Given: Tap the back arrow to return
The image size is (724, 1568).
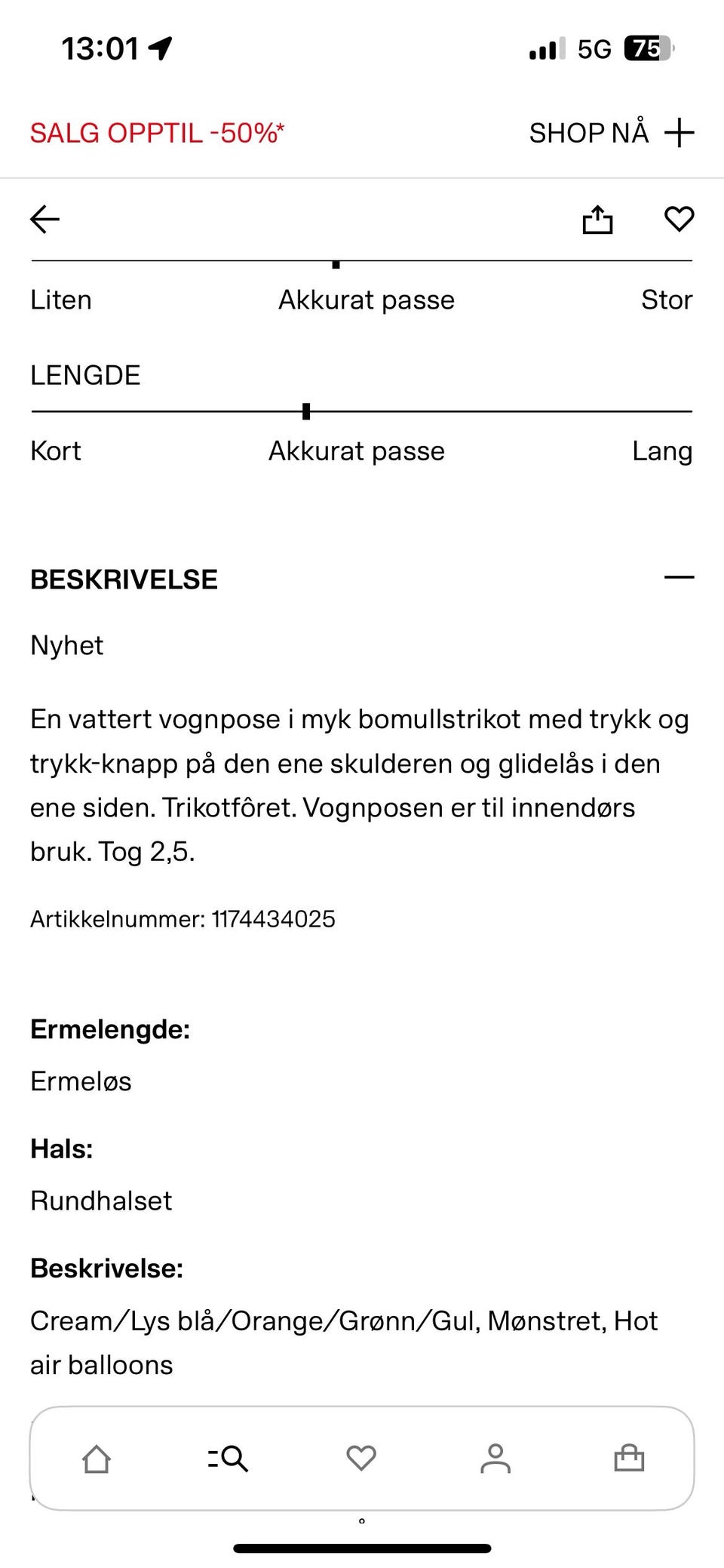Looking at the screenshot, I should [x=43, y=220].
